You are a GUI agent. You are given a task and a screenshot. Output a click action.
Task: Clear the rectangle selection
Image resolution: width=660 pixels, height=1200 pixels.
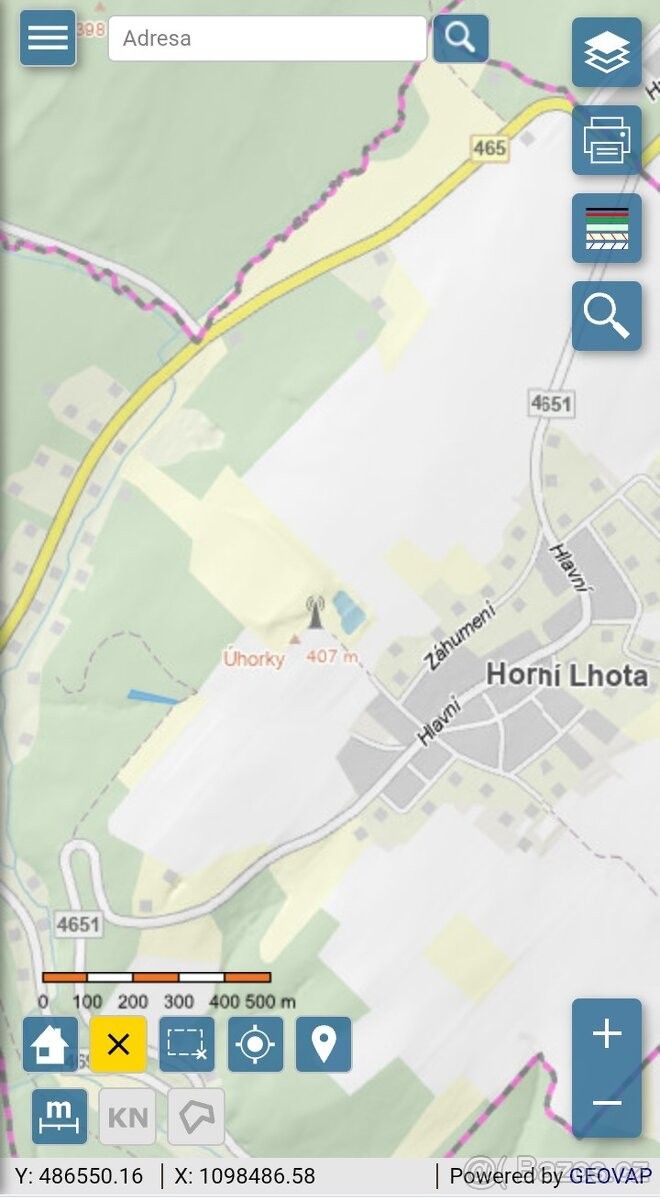click(186, 1045)
